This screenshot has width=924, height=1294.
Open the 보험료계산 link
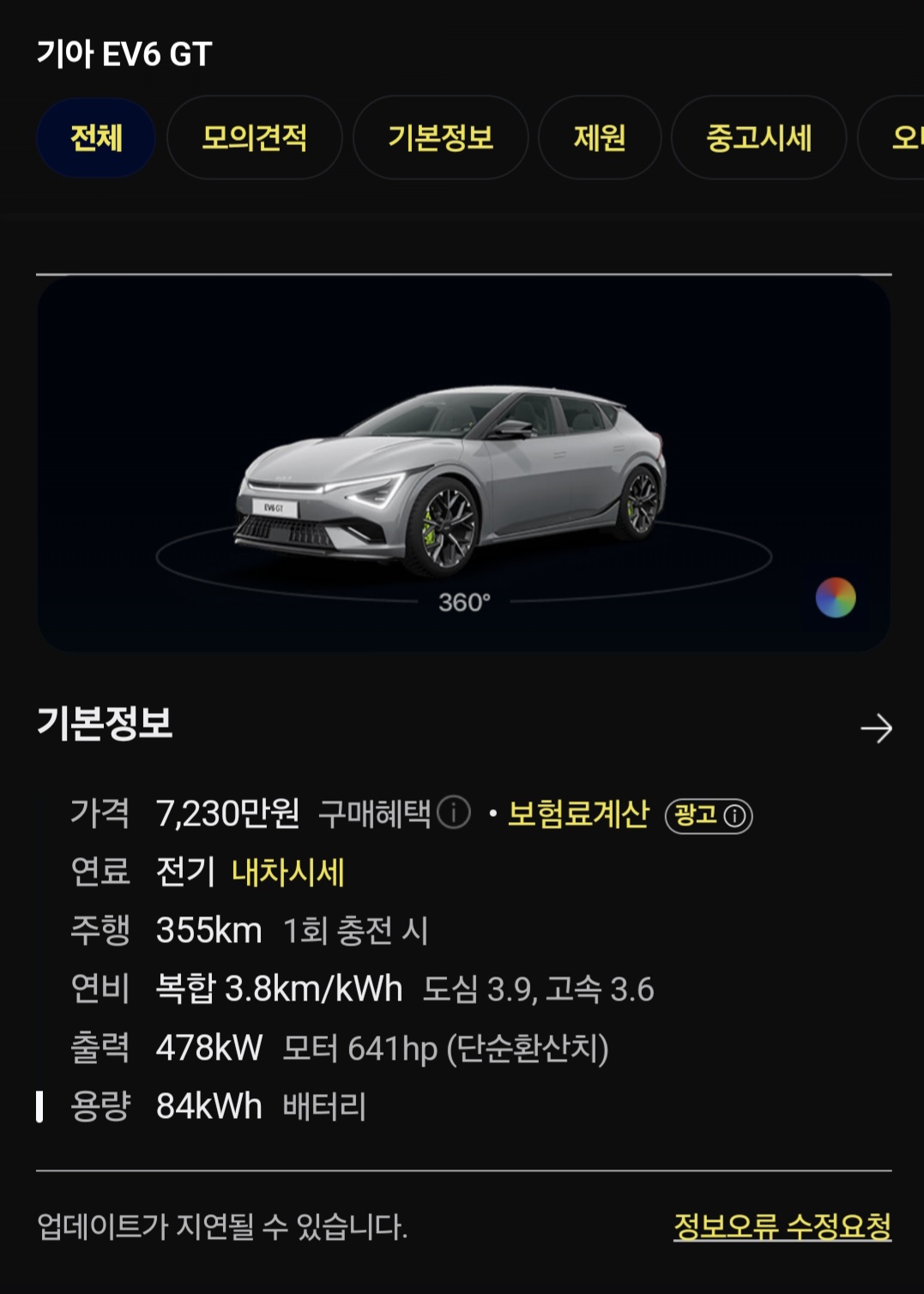pos(577,813)
